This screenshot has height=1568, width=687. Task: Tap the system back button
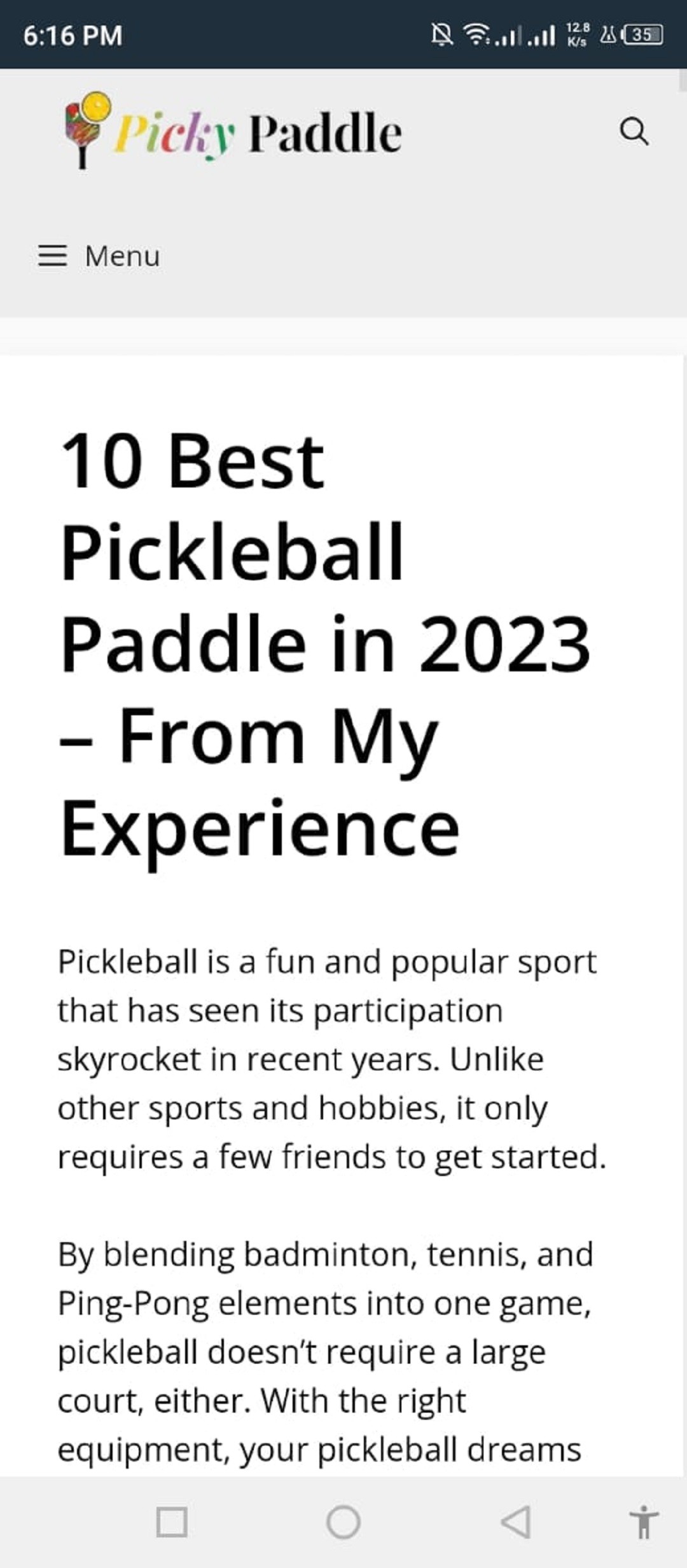point(516,1522)
